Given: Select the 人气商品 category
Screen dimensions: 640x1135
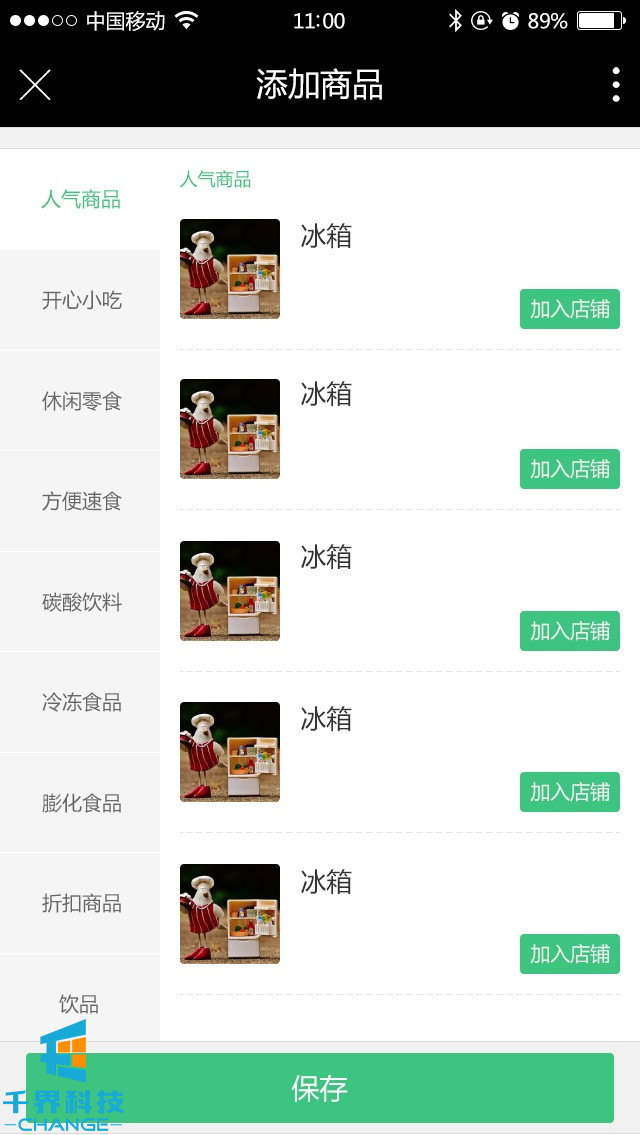Looking at the screenshot, I should click(80, 200).
